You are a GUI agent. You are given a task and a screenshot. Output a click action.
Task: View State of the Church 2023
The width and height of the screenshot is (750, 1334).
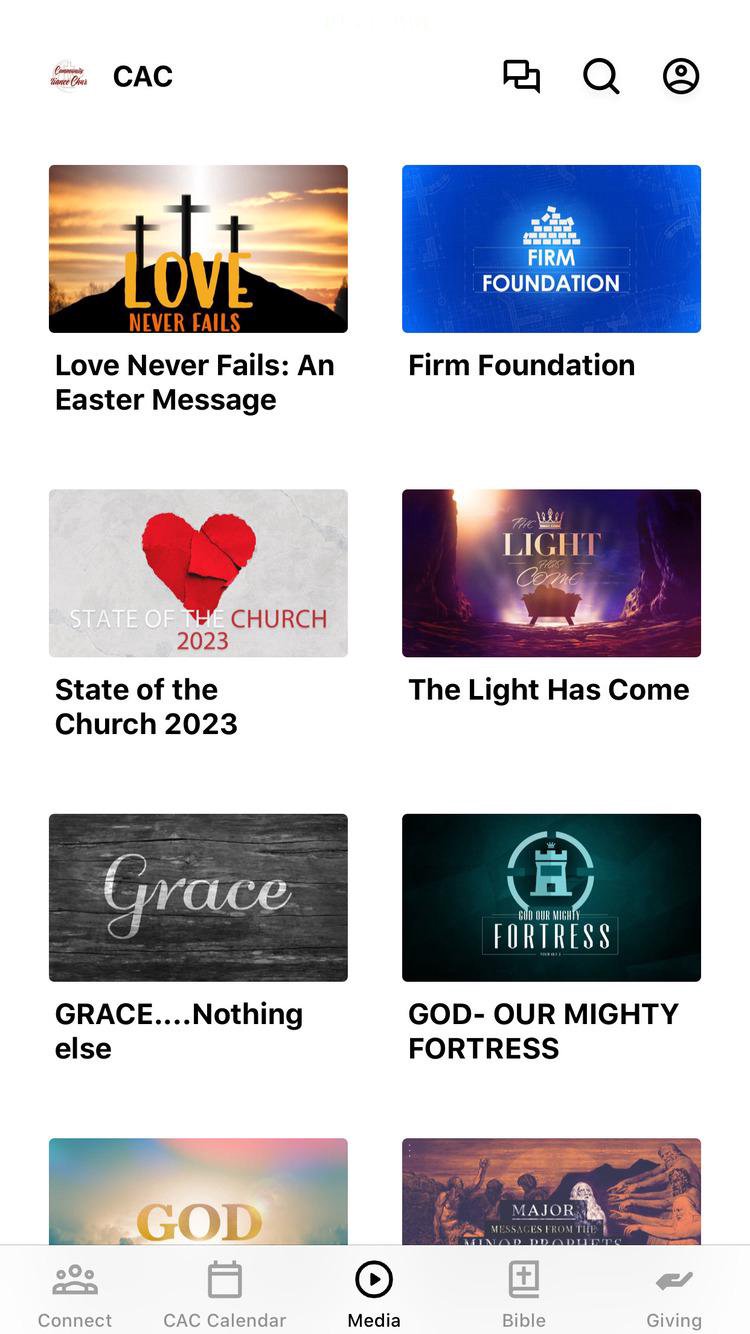(x=198, y=573)
